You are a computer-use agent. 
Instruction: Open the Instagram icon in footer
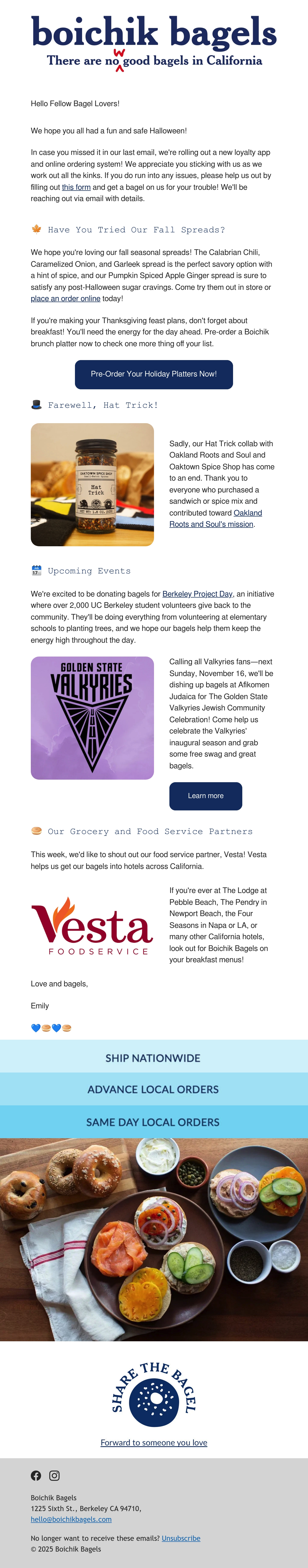pyautogui.click(x=54, y=1475)
